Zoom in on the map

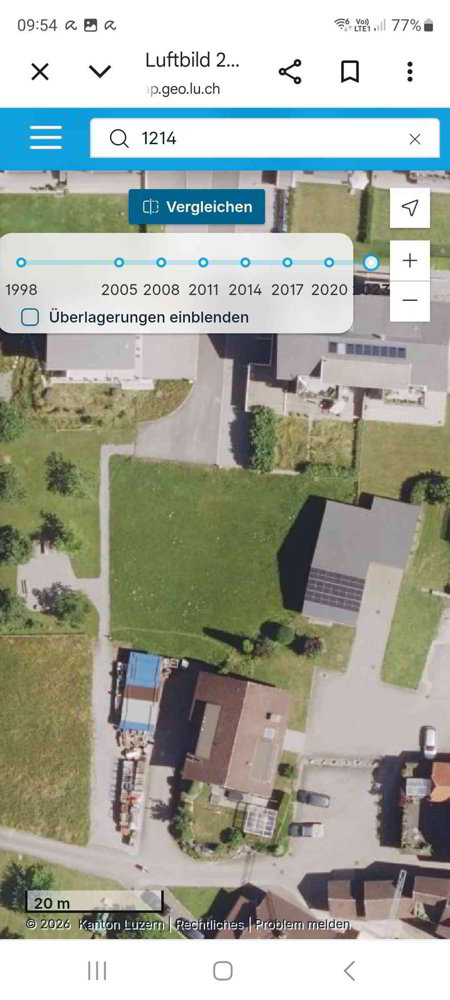(410, 260)
